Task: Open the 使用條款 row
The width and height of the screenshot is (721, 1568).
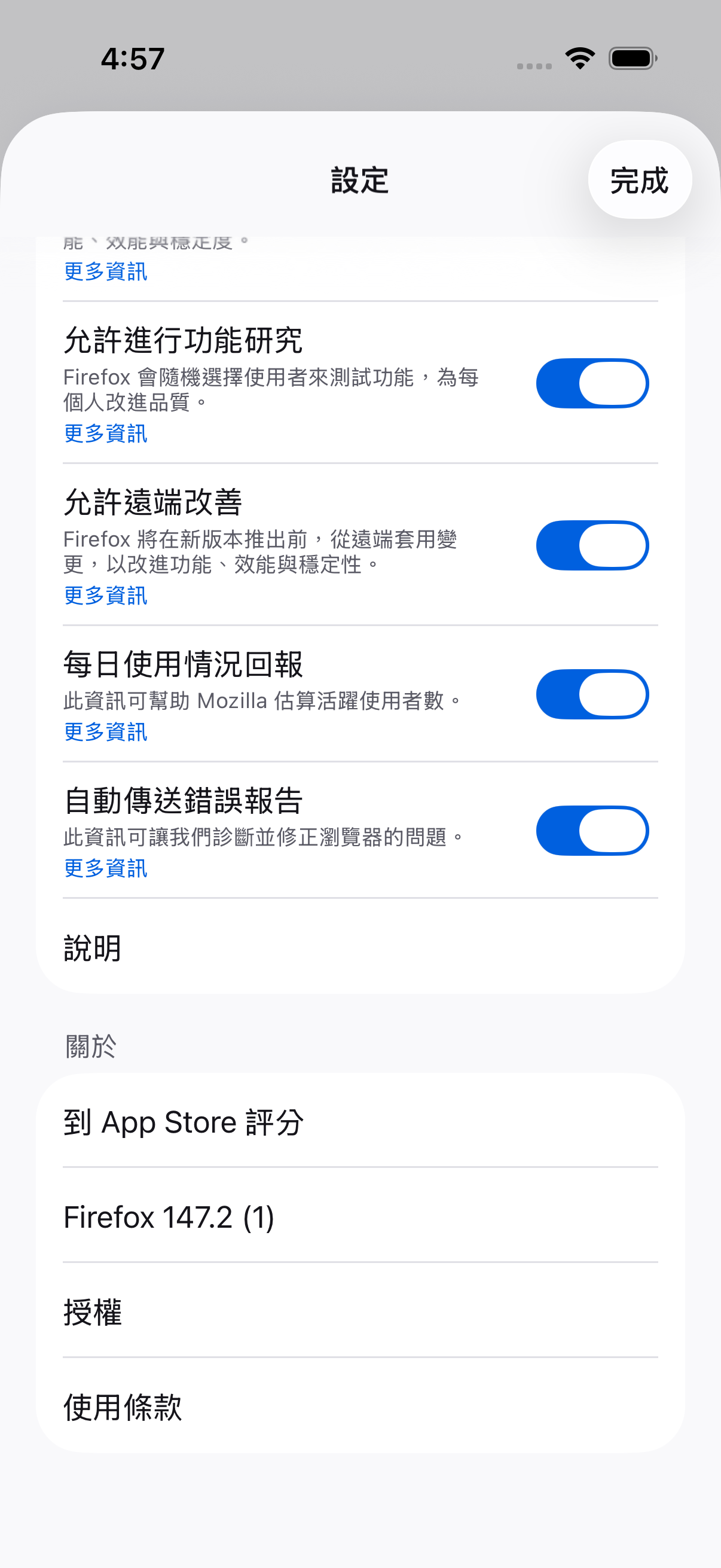Action: (x=360, y=1407)
